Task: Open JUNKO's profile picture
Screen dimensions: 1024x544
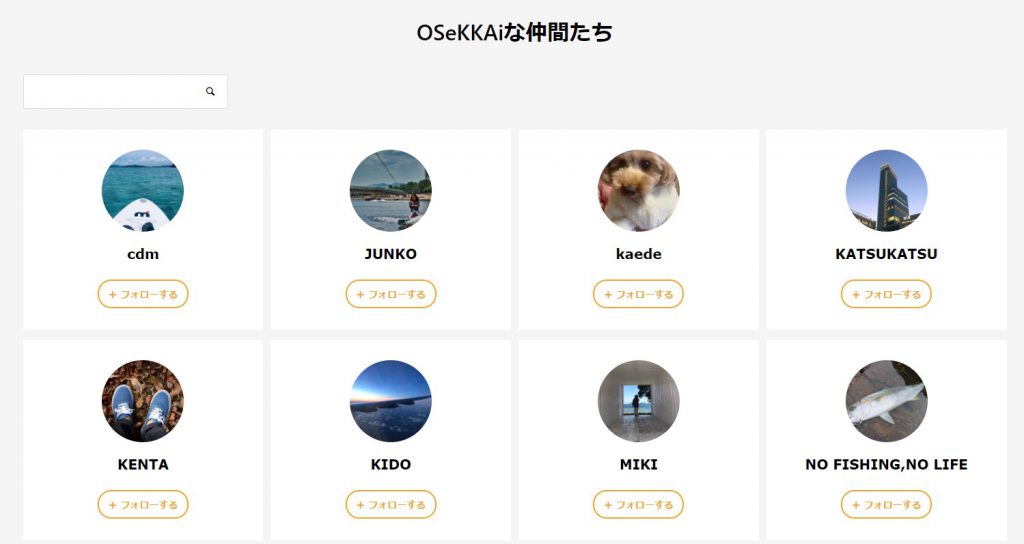Action: [391, 190]
